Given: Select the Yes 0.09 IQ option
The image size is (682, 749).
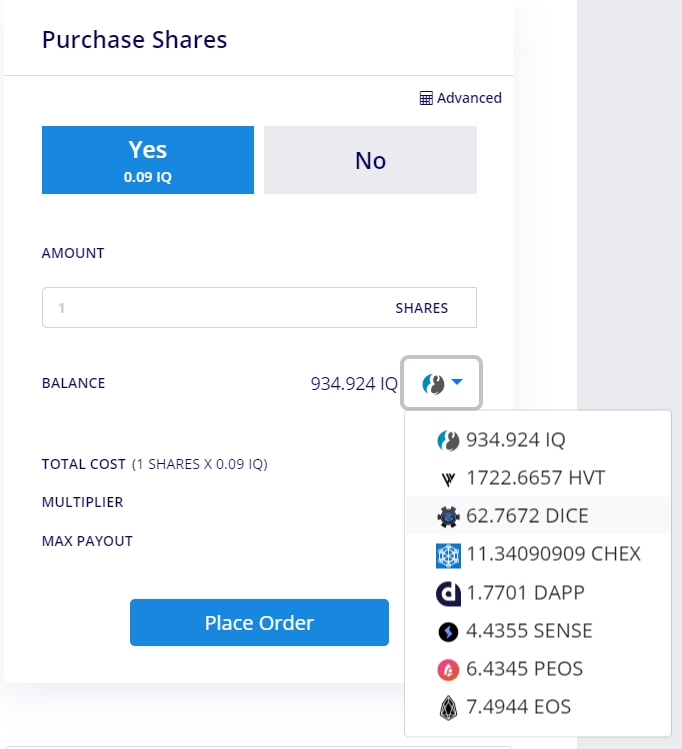Looking at the screenshot, I should (148, 160).
